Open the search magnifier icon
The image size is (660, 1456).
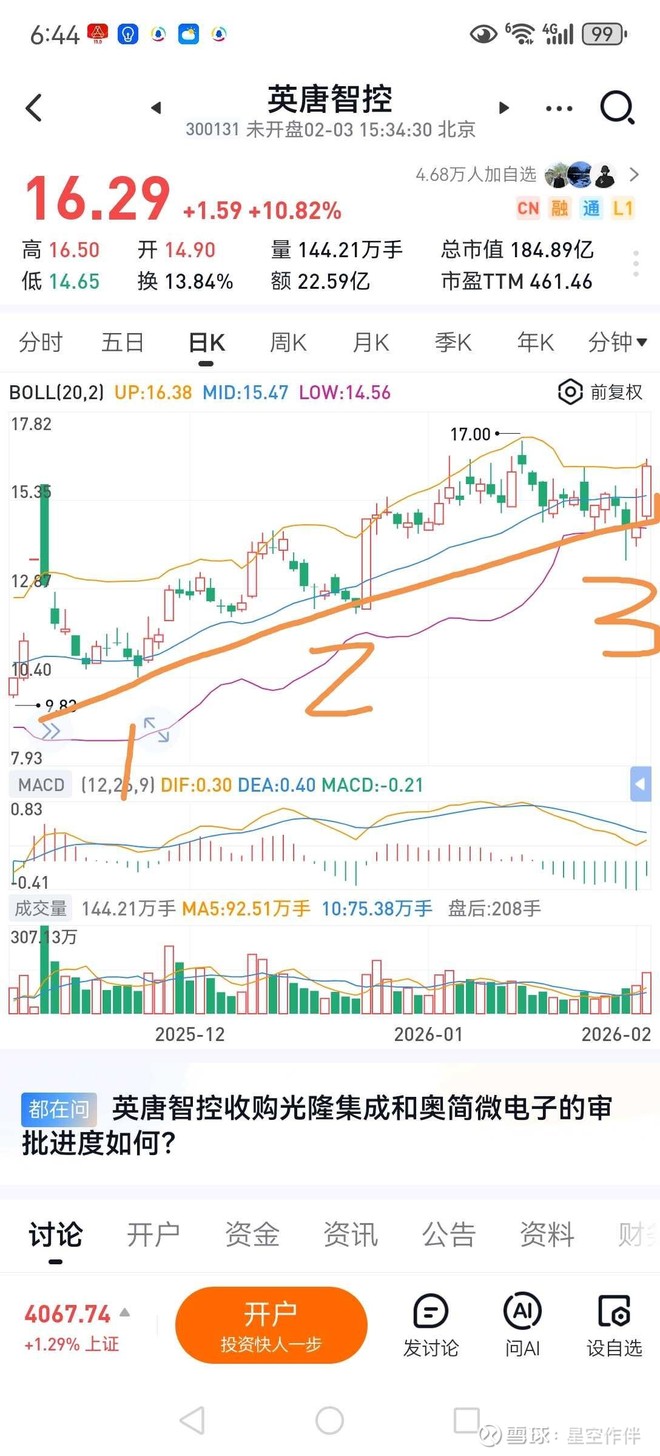click(617, 108)
